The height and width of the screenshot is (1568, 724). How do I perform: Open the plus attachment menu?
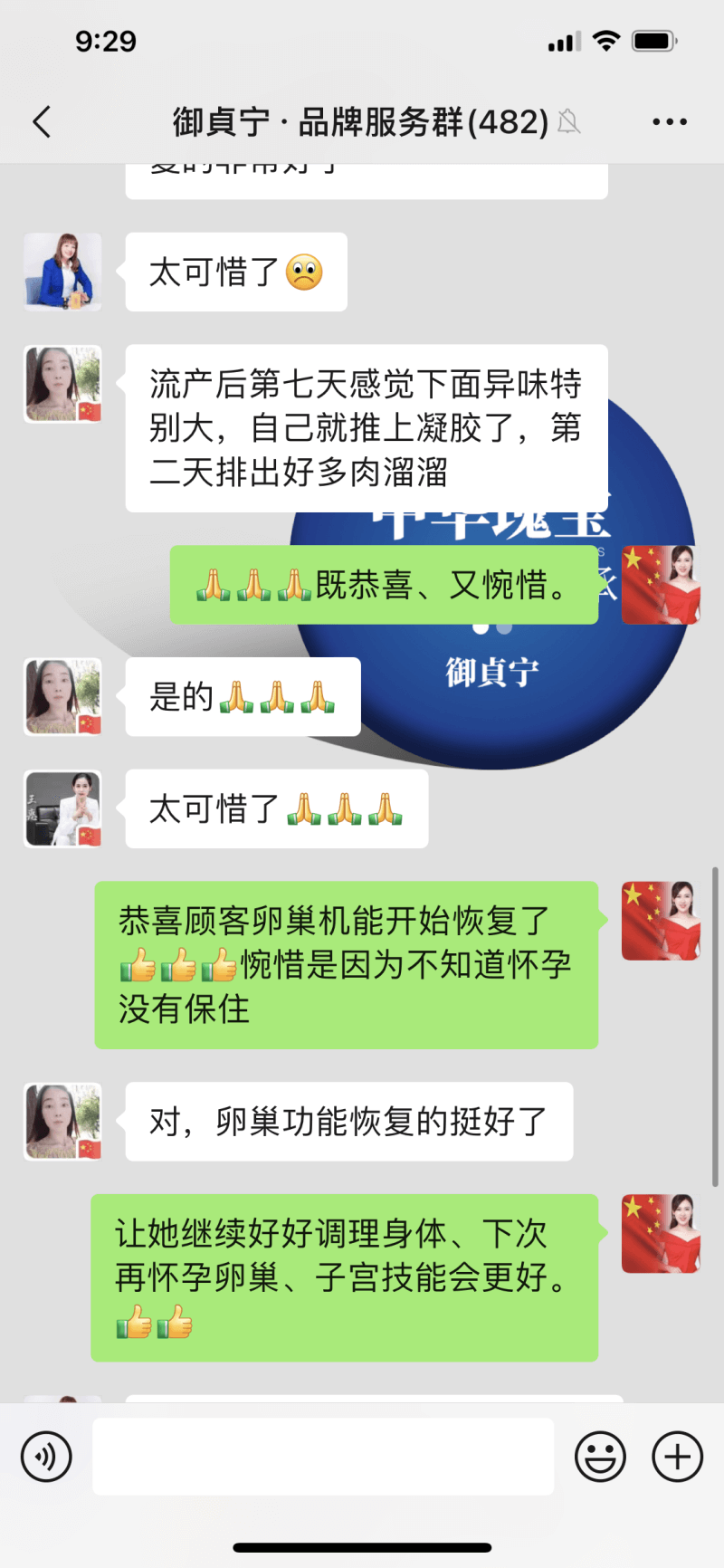click(677, 1457)
